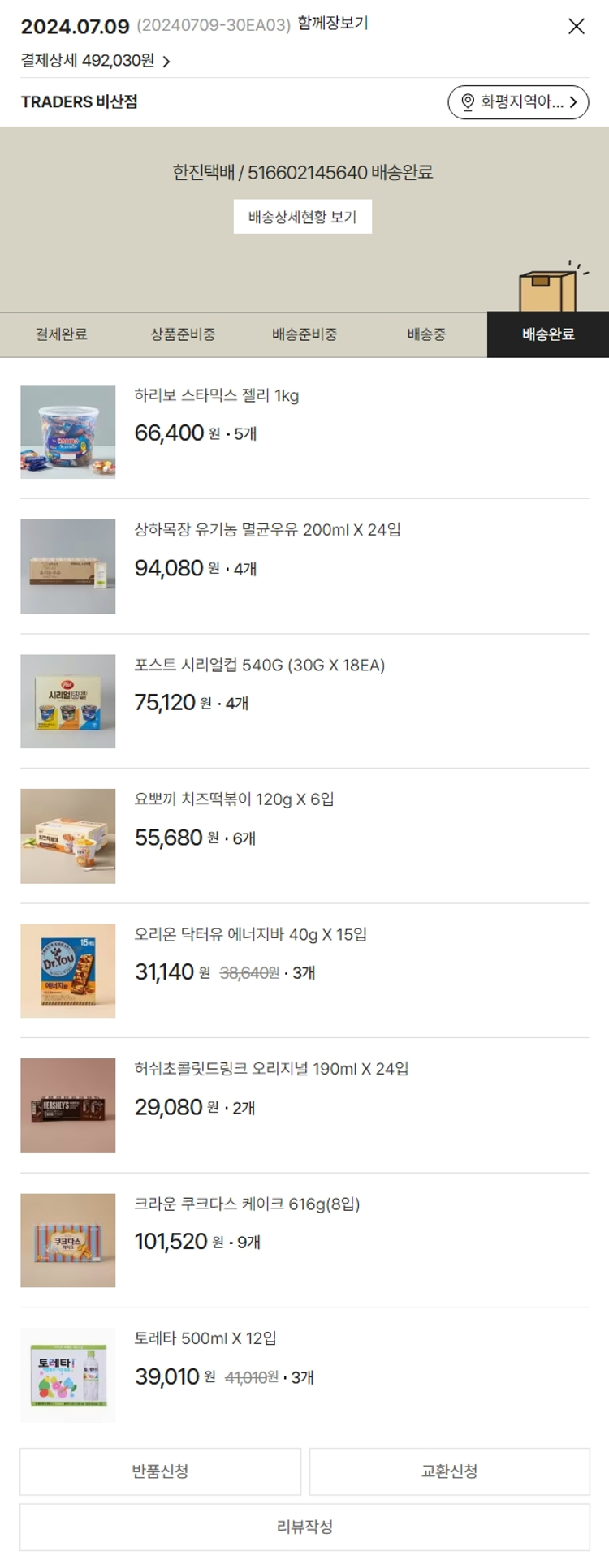Write a review via 리뷰작성
This screenshot has width=609, height=1568.
point(304,1527)
